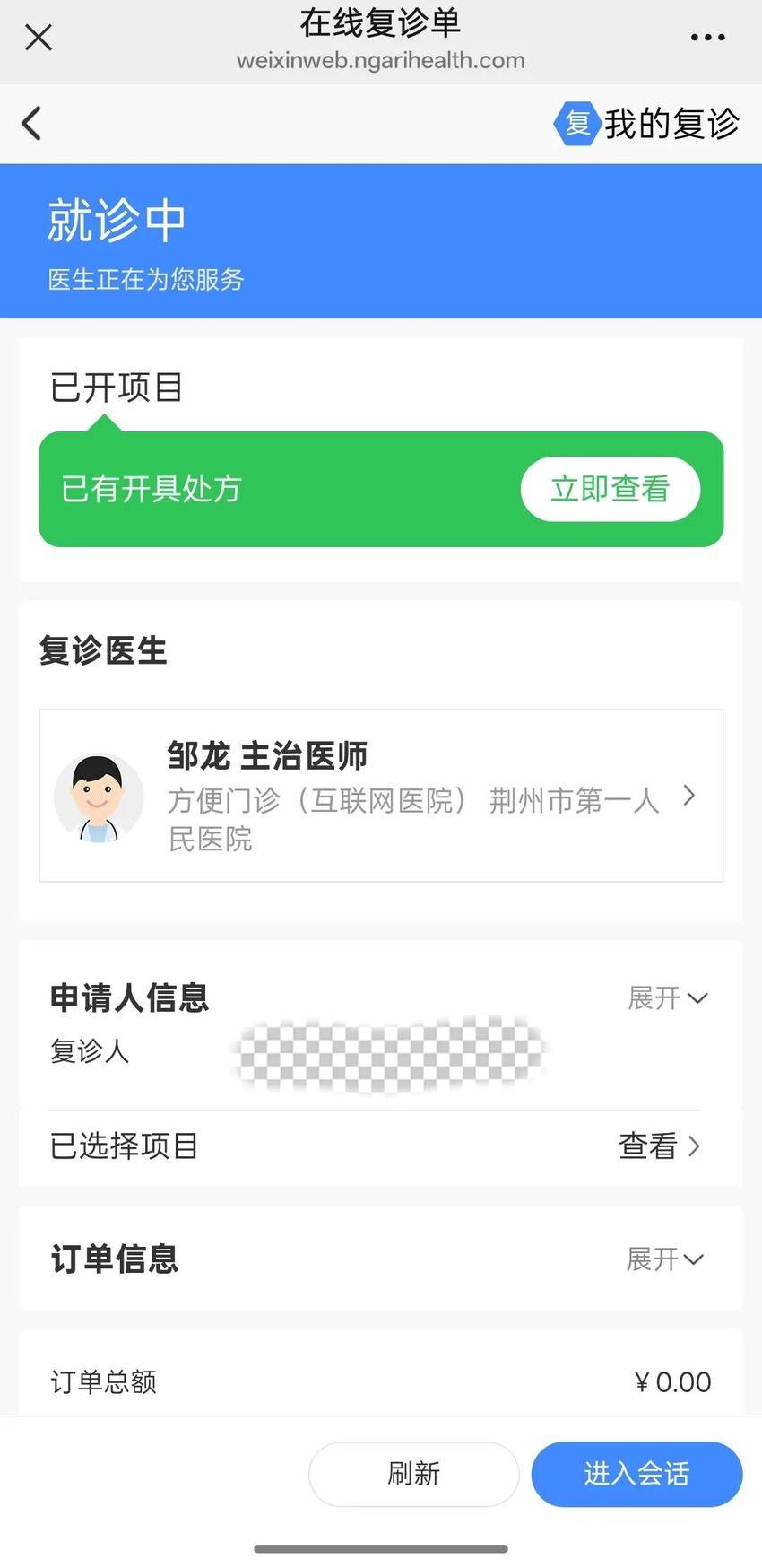Viewport: 762px width, 1568px height.
Task: Open doctor 邹龙's profile card
Action: click(381, 796)
